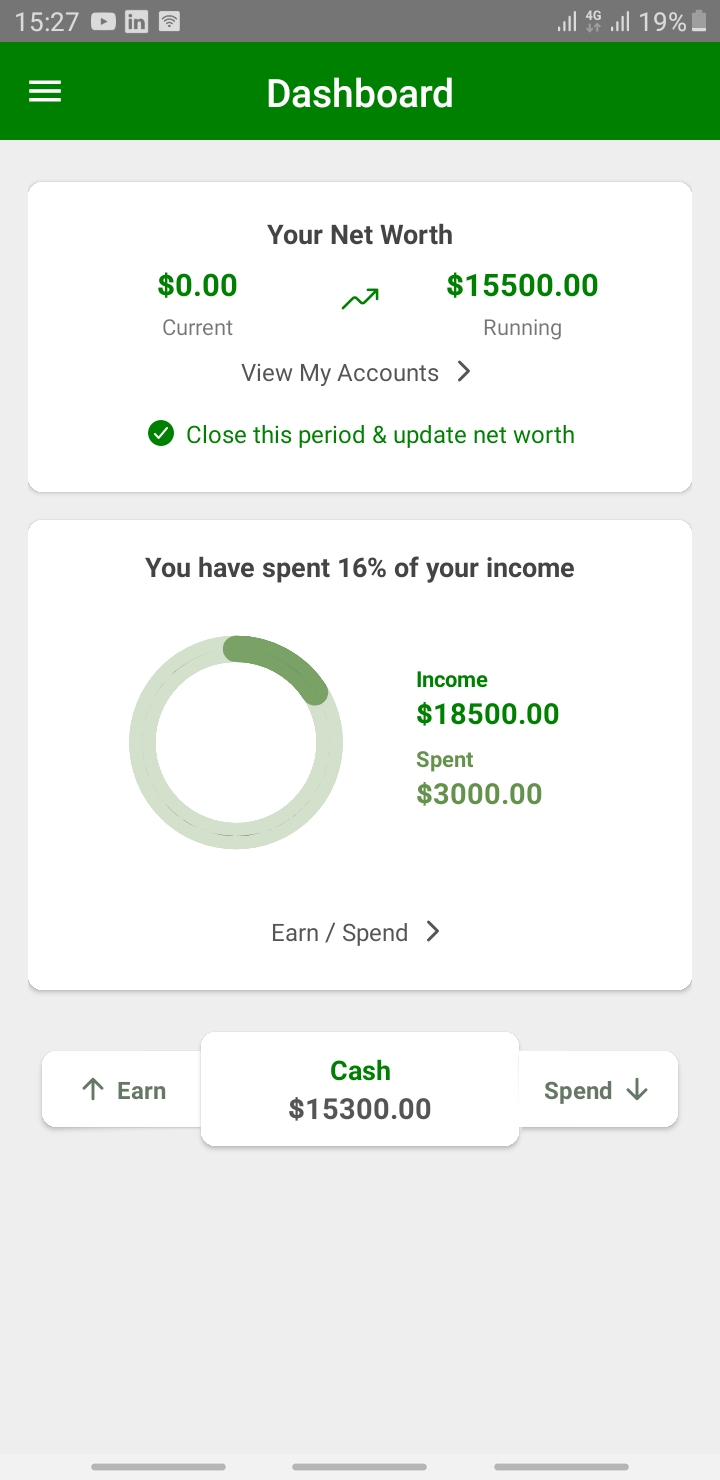Select the Dashboard title in the header

tap(360, 93)
